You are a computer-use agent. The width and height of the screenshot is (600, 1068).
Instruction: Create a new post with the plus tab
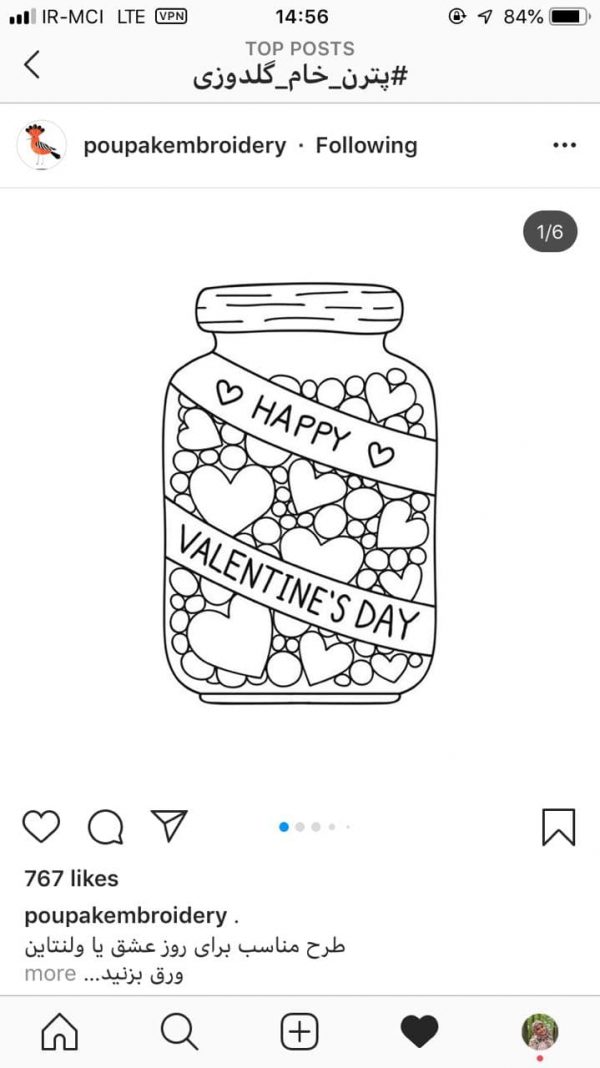coord(300,1031)
